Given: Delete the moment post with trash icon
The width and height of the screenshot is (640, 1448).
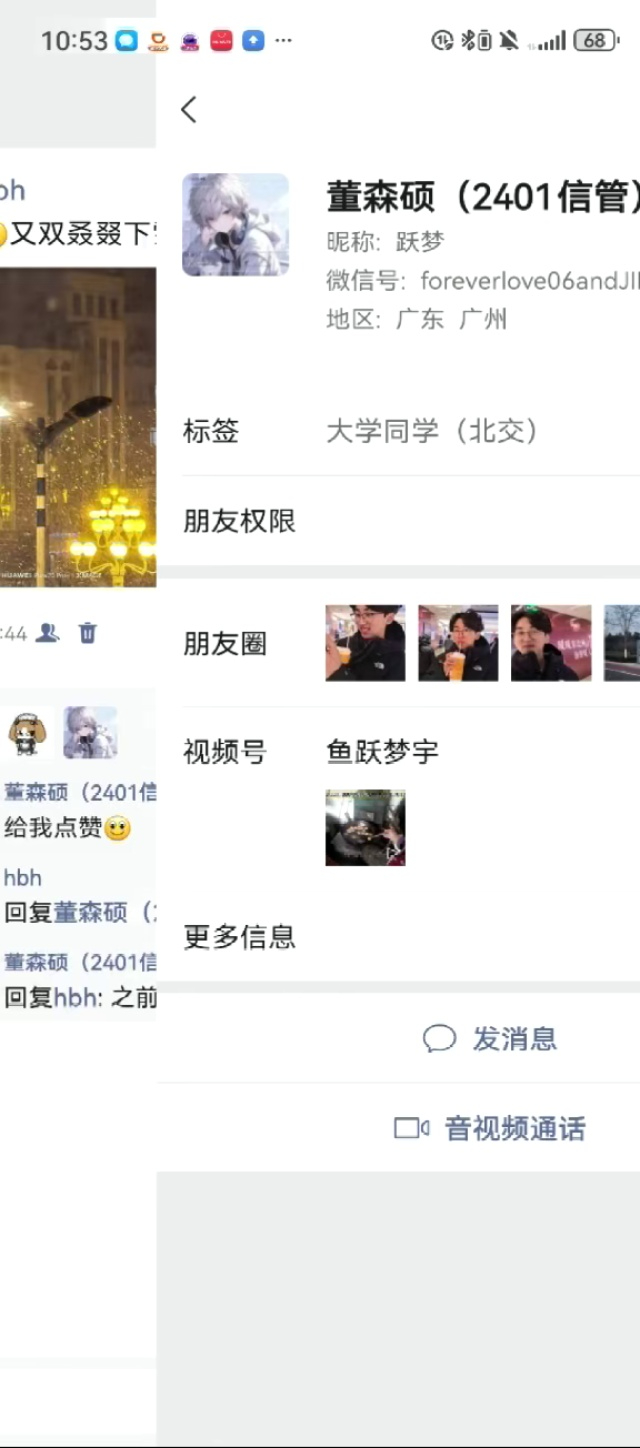Looking at the screenshot, I should (88, 632).
